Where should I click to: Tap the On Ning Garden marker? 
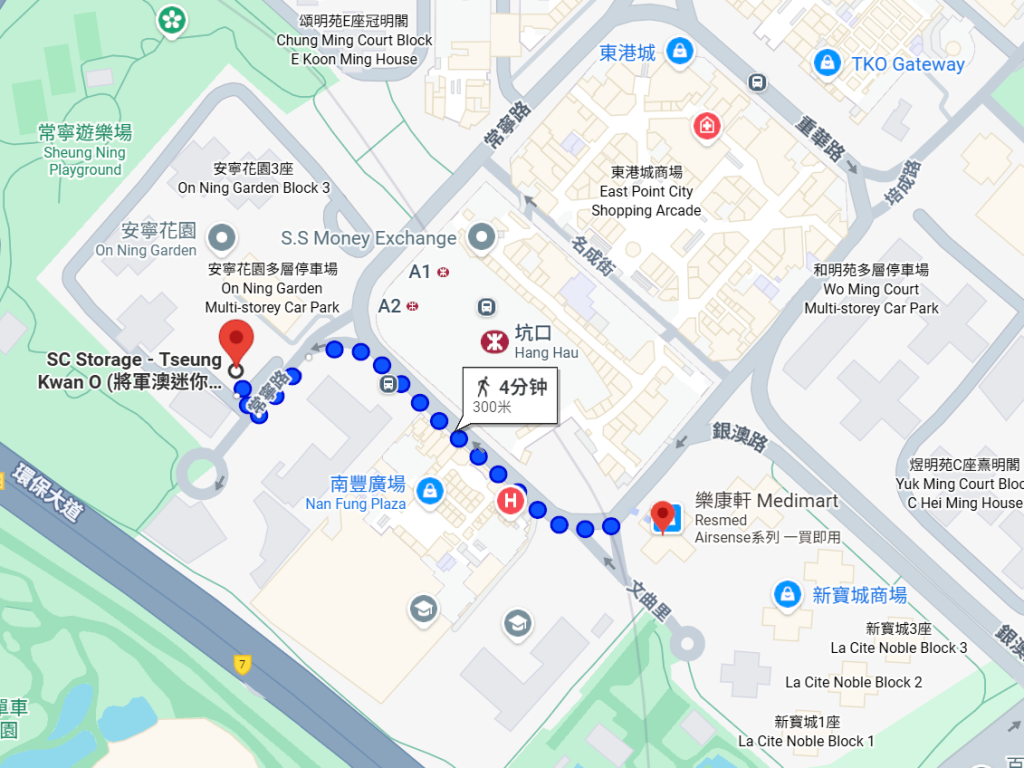coord(221,238)
